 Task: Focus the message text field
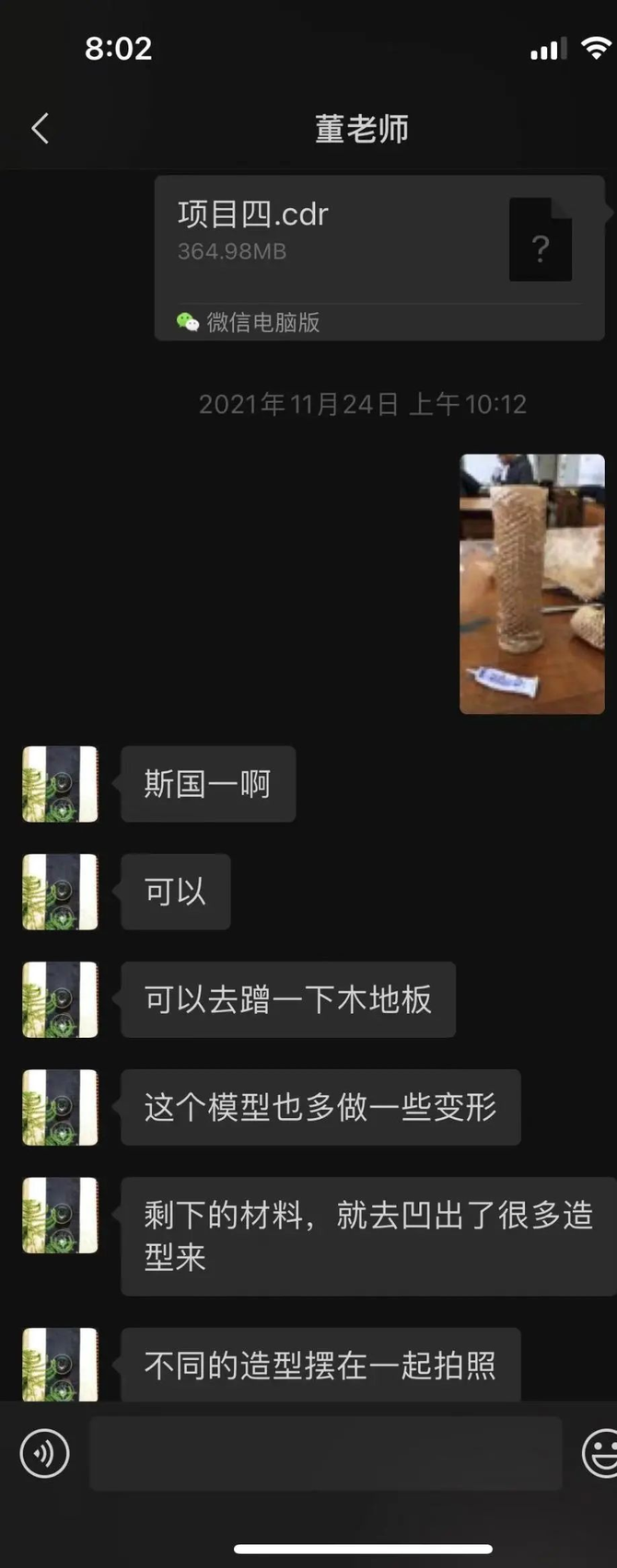pyautogui.click(x=325, y=1454)
